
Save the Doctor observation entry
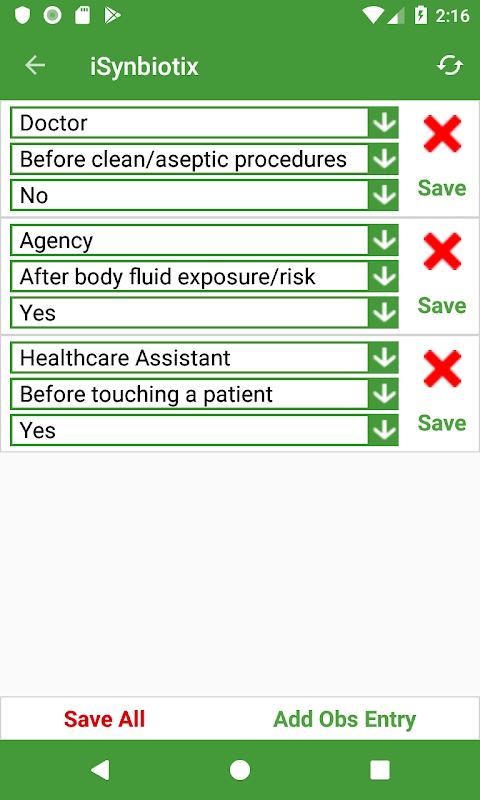click(x=442, y=188)
